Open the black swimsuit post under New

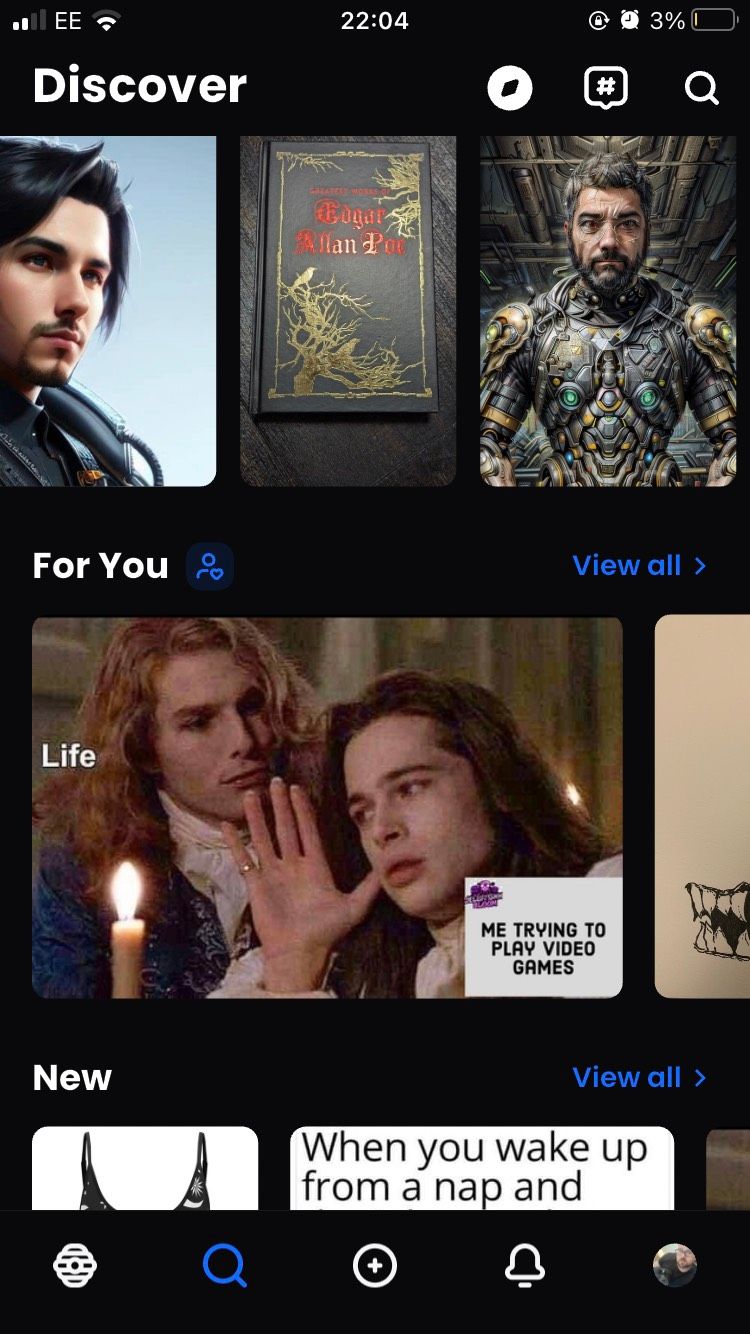[145, 1168]
